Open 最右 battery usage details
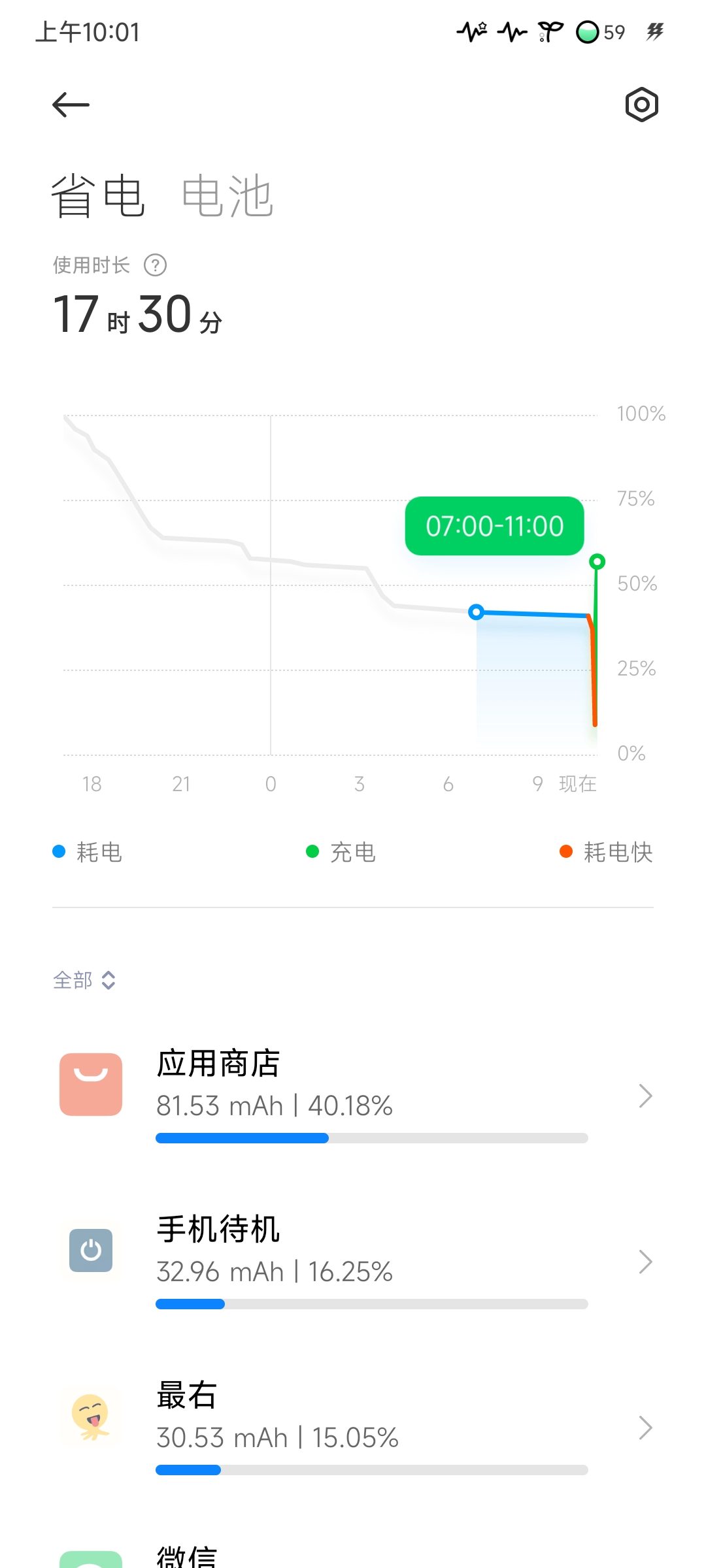Viewport: 706px width, 1568px height. coord(353,1428)
